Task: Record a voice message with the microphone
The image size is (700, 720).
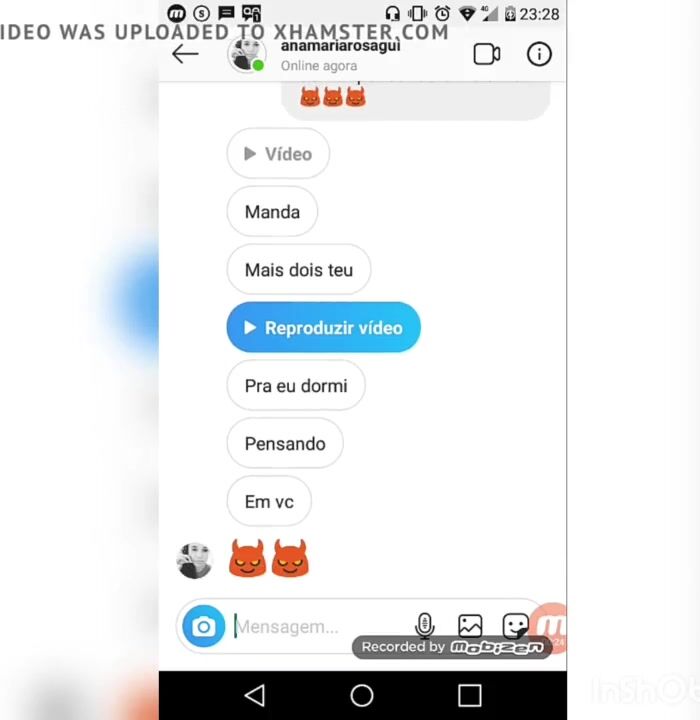Action: (x=425, y=626)
